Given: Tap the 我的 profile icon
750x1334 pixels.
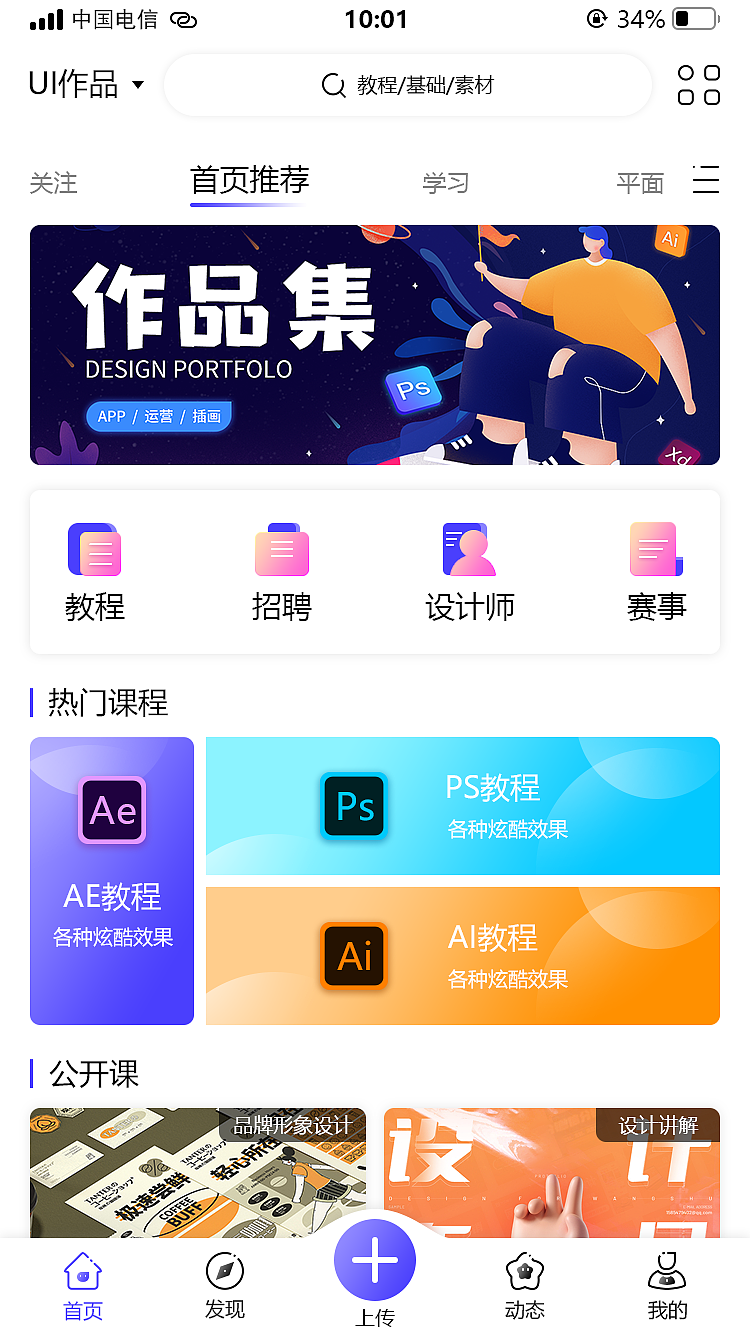Looking at the screenshot, I should click(667, 1270).
